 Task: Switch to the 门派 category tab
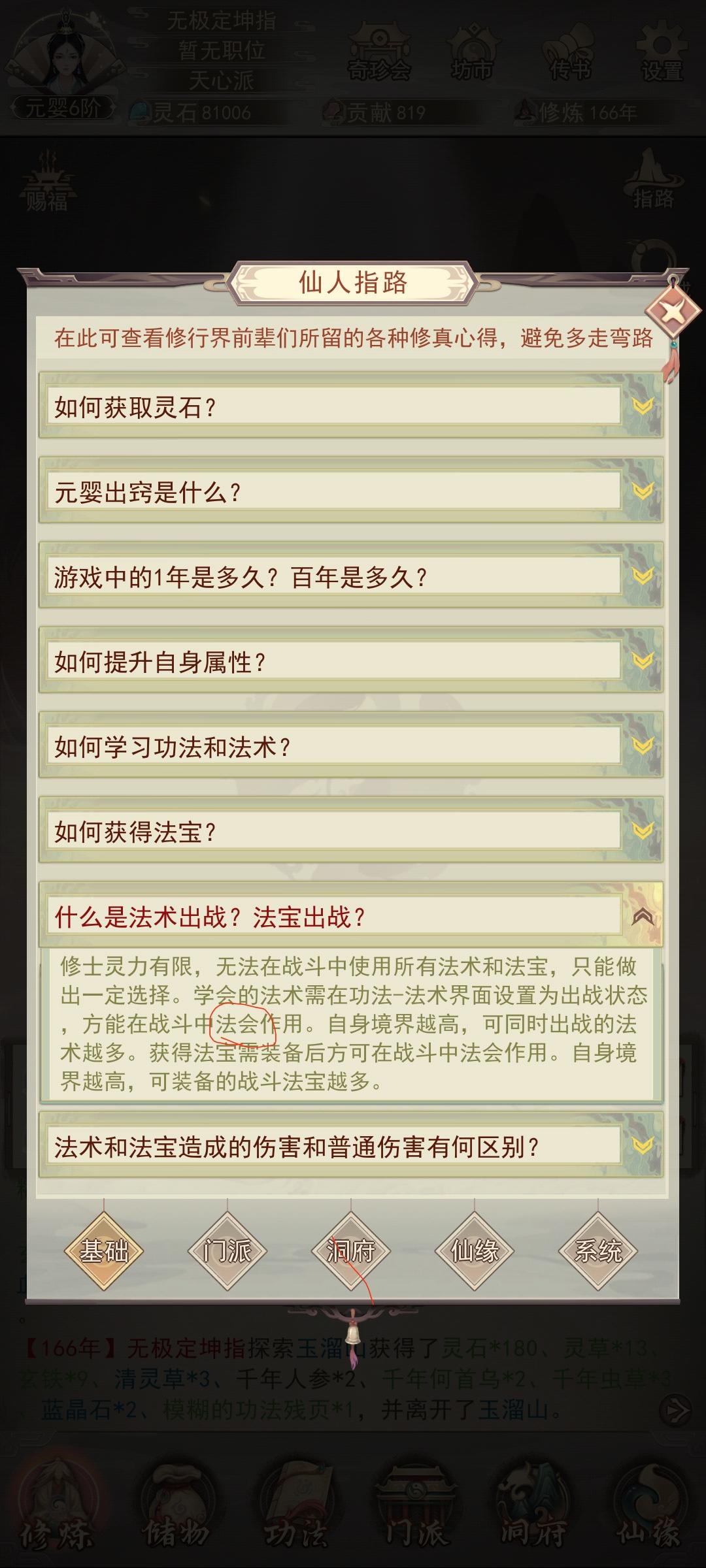click(229, 1250)
